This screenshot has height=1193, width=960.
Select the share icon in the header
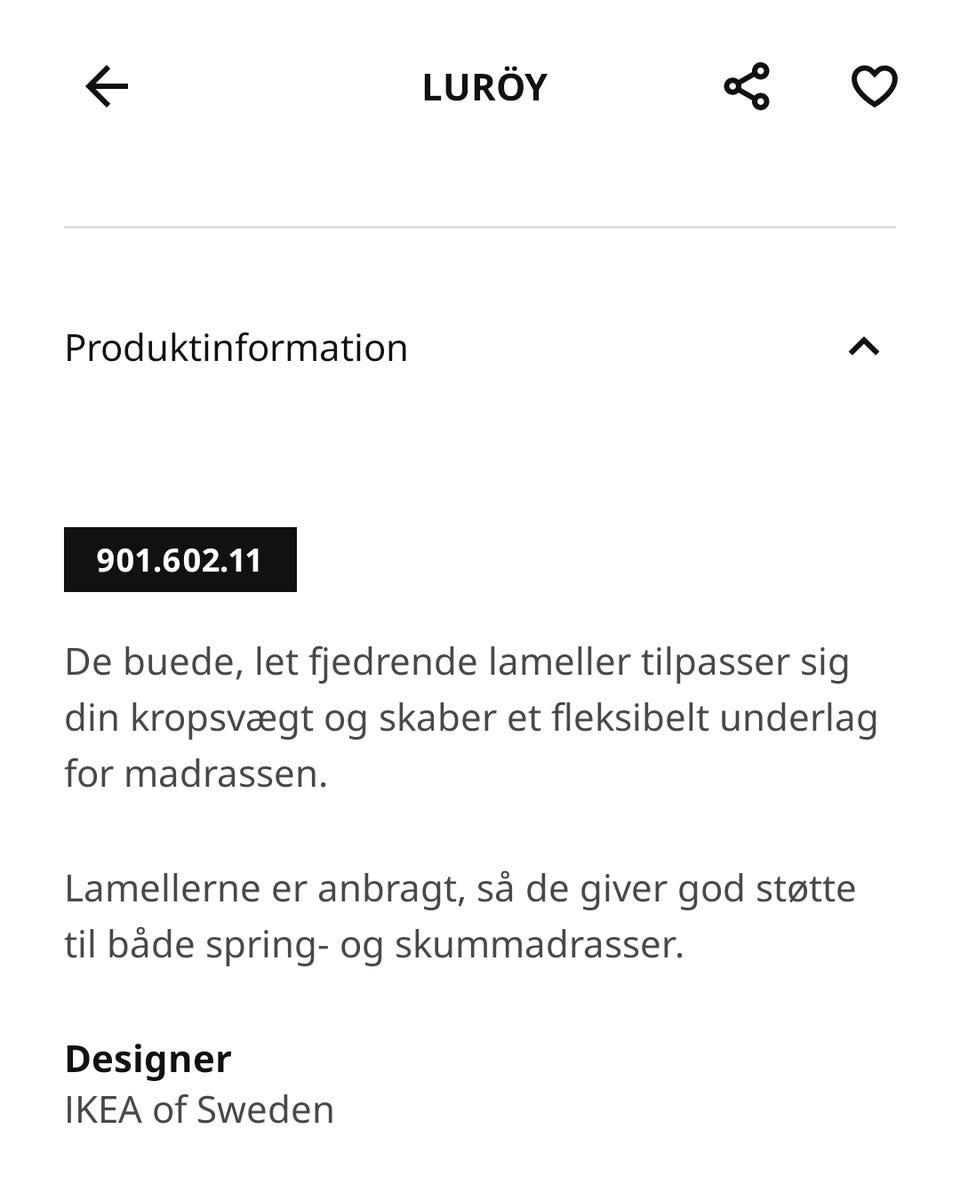pos(746,86)
